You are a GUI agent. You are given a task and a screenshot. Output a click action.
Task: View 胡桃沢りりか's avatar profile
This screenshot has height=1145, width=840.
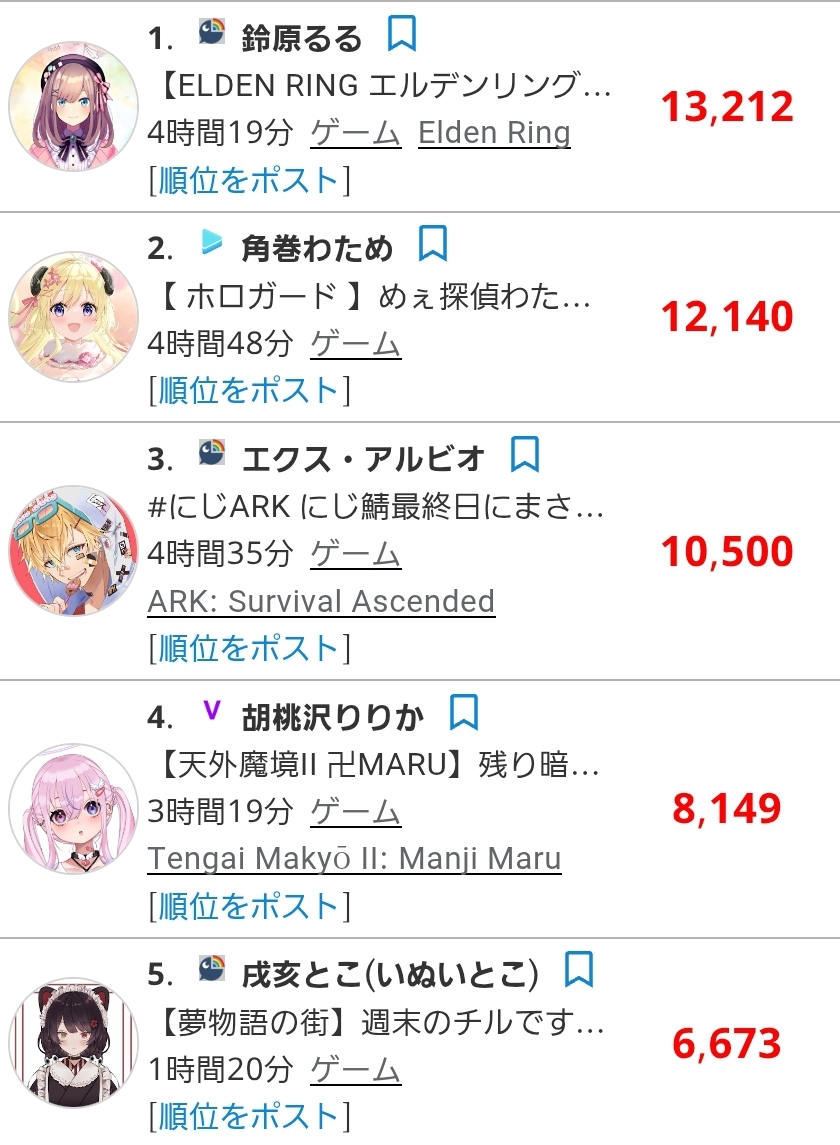[x=73, y=808]
